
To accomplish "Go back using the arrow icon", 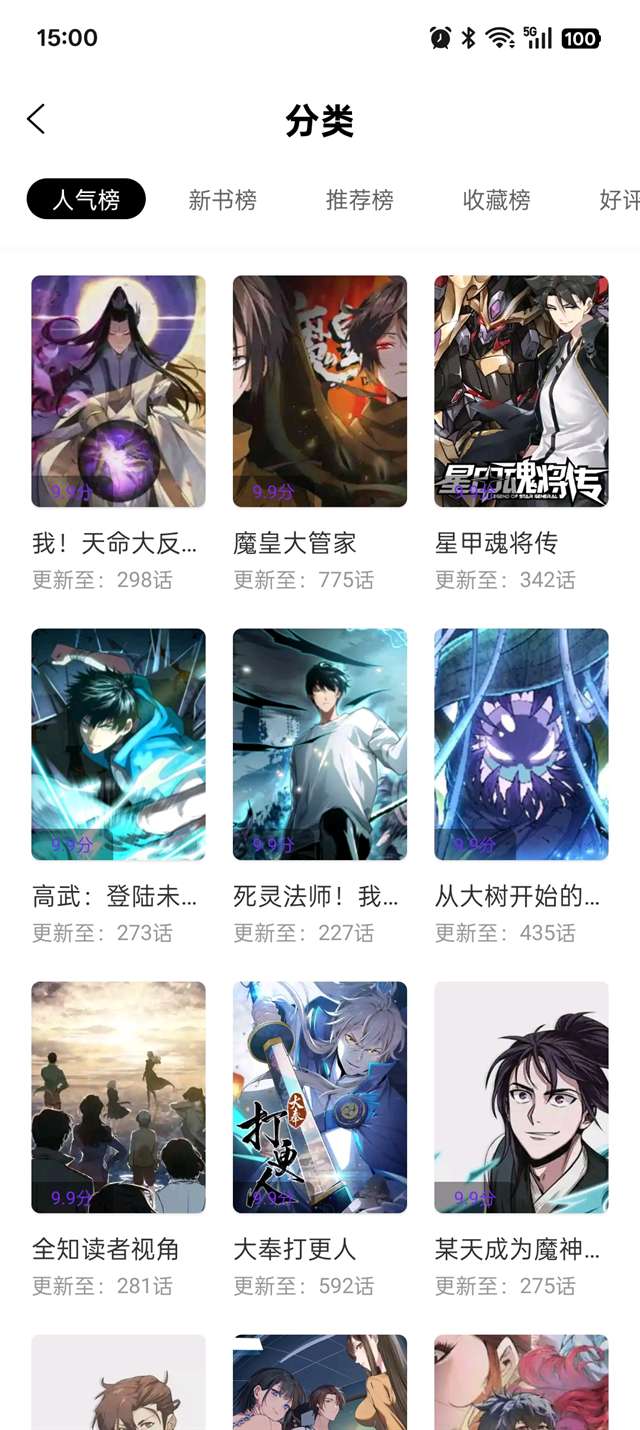I will coord(36,120).
